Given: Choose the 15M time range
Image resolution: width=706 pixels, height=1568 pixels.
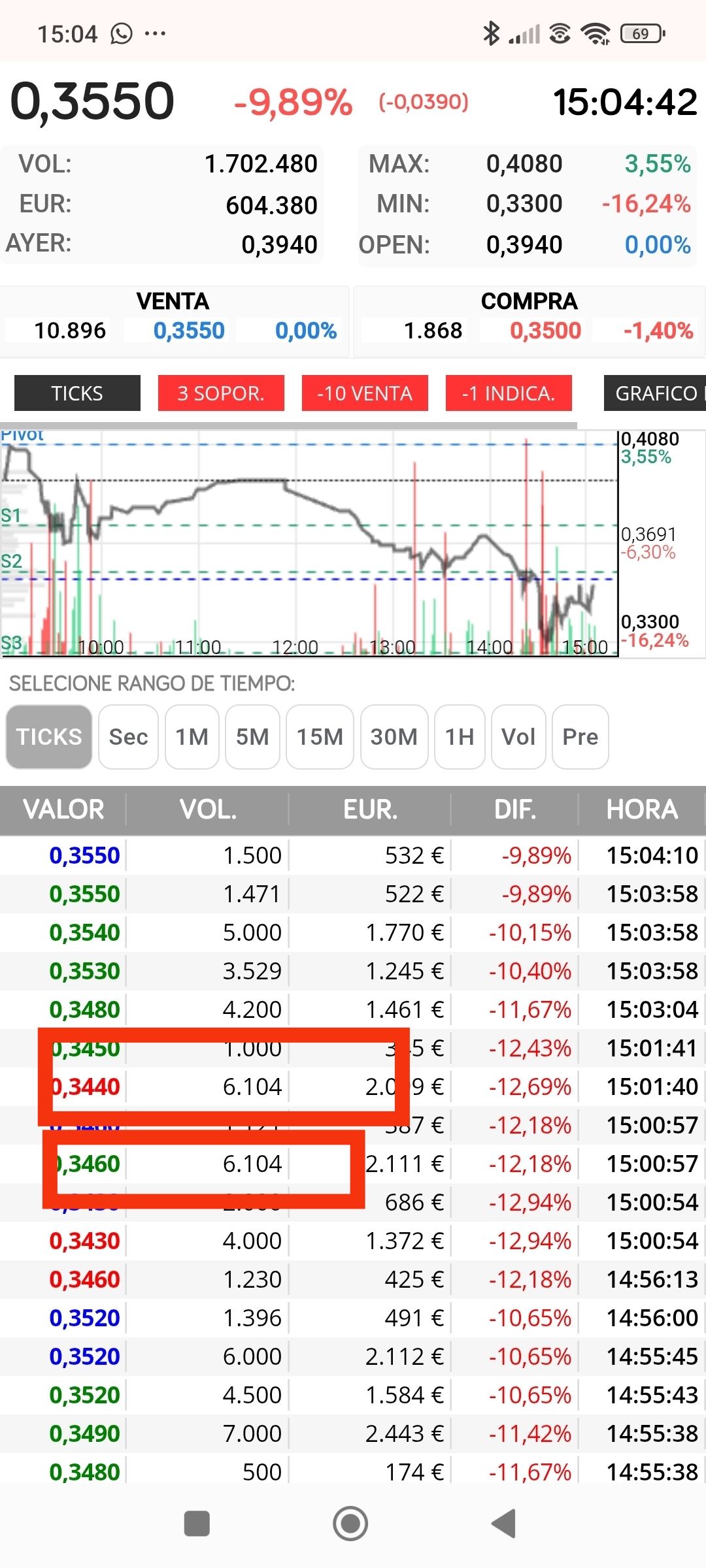Looking at the screenshot, I should (x=320, y=737).
